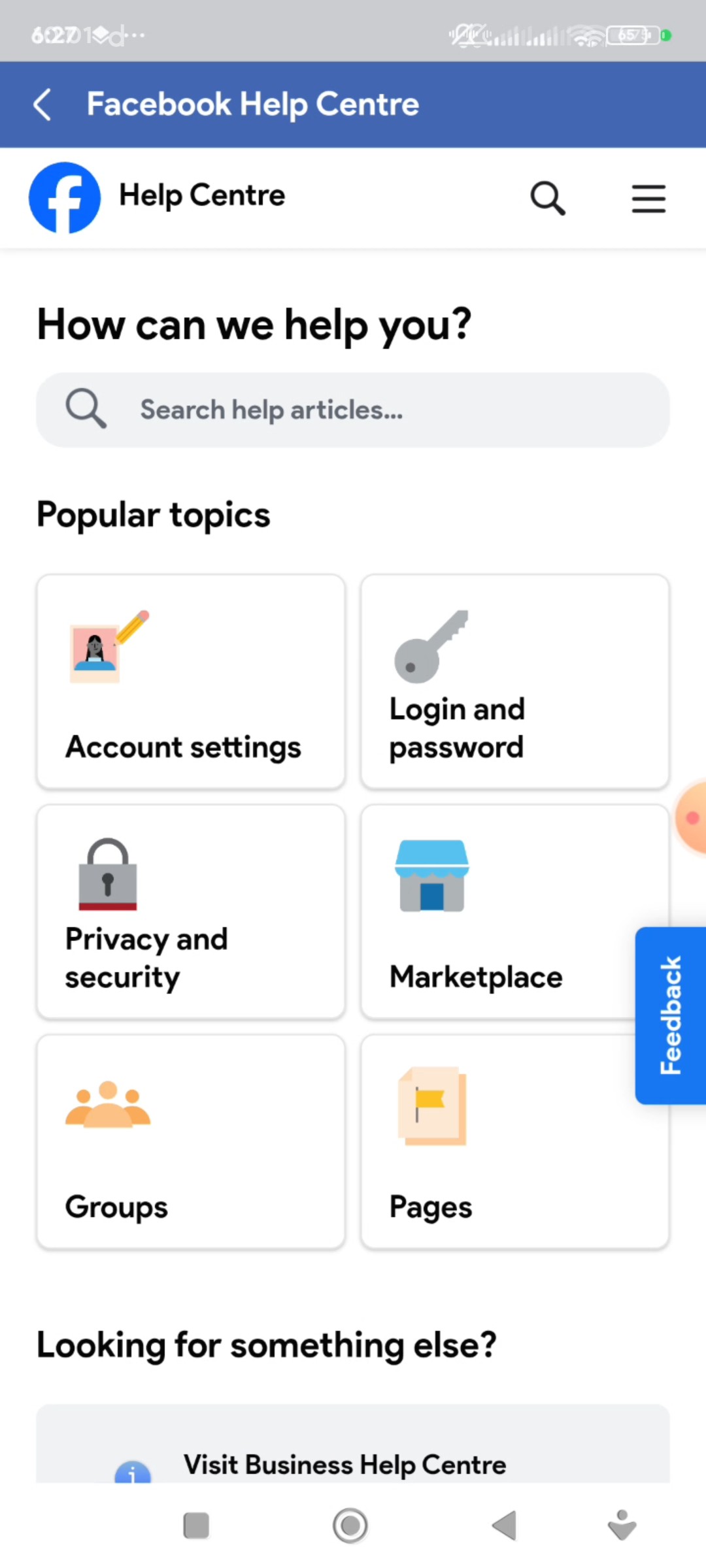Open the Marketplace topic
The width and height of the screenshot is (706, 1568).
[497, 911]
